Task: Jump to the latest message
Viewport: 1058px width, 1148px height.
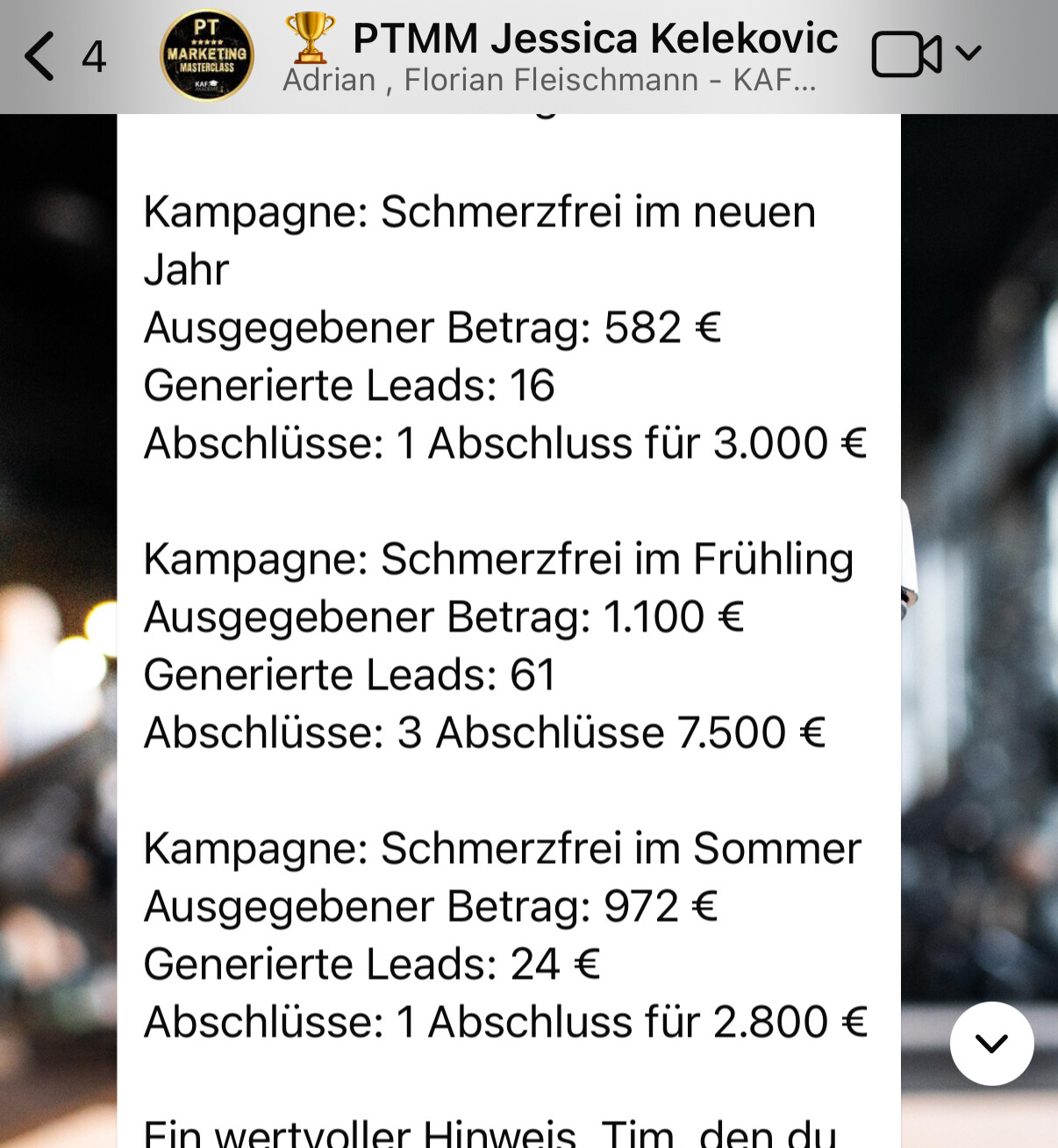Action: point(991,1043)
